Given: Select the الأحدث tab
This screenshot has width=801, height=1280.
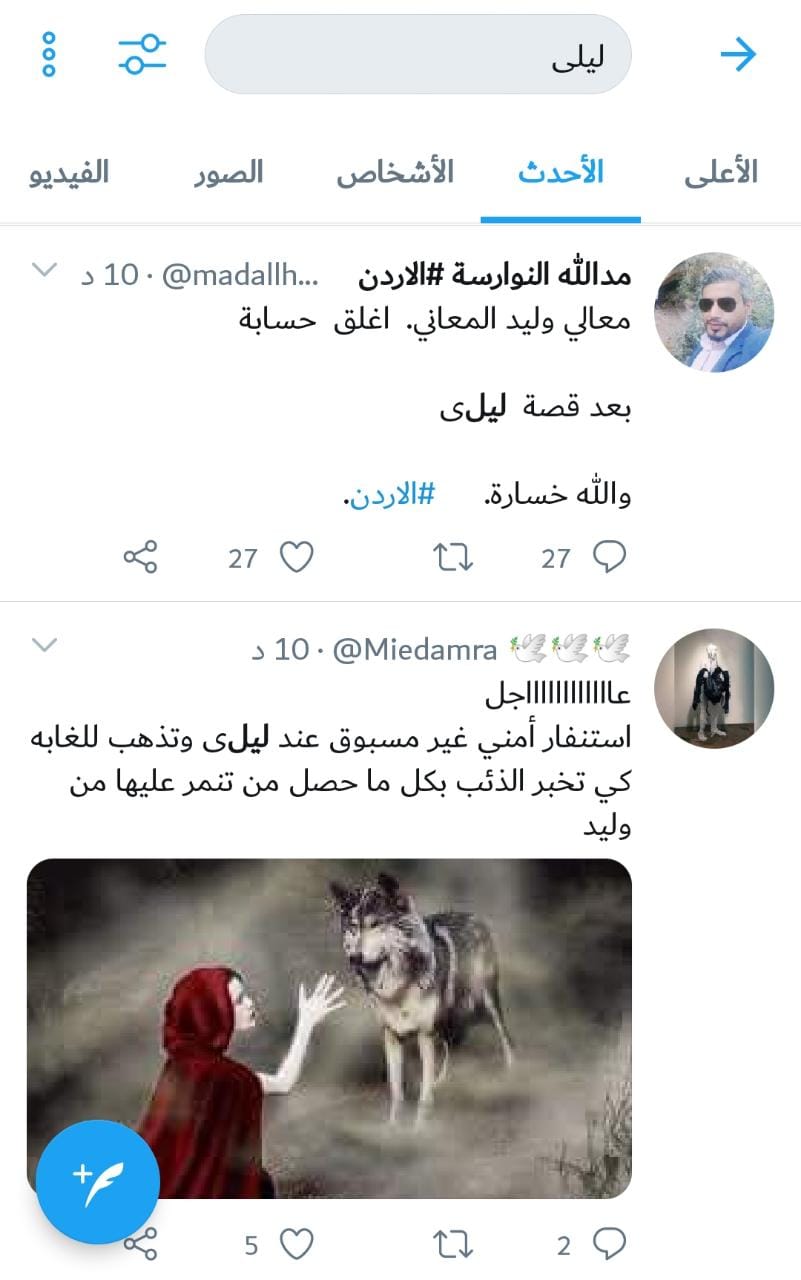Looking at the screenshot, I should [560, 173].
